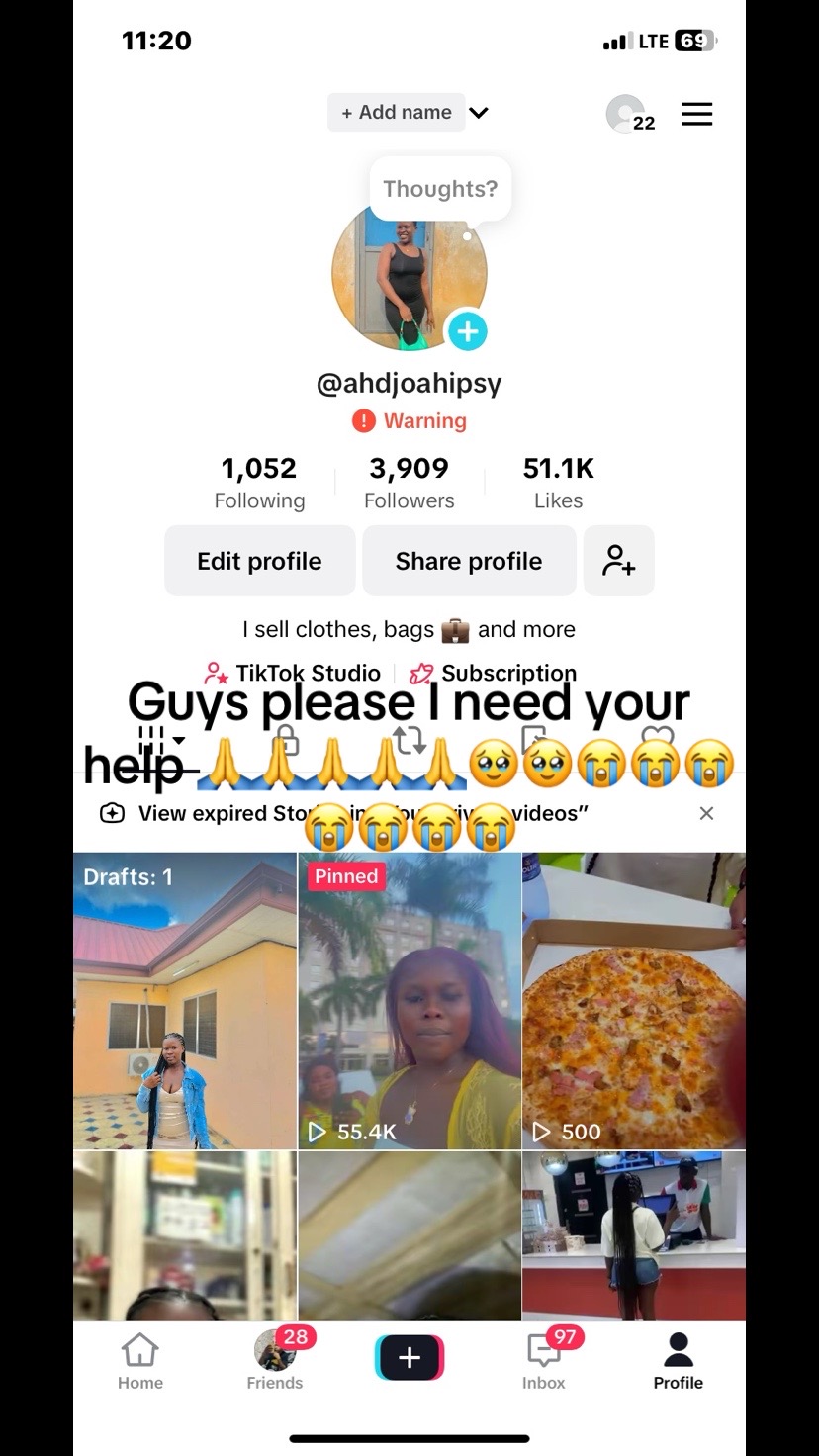Play the Pinned video with 55.4K views

409,999
